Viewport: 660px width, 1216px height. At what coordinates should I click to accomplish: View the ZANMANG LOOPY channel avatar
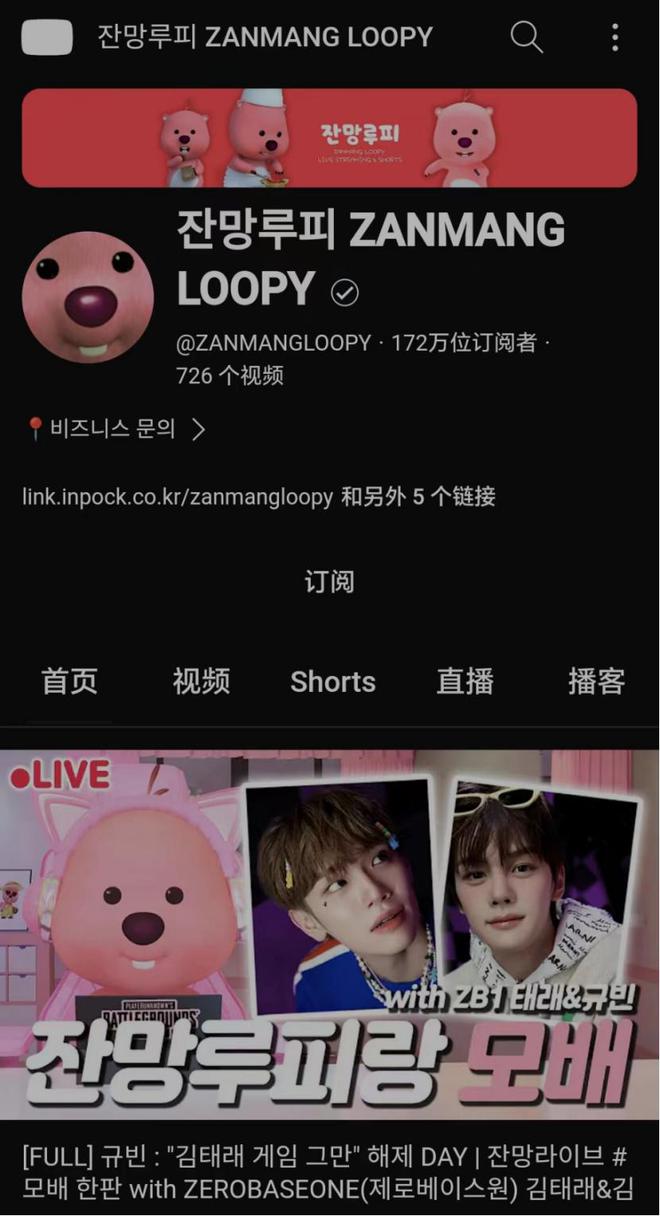[88, 297]
